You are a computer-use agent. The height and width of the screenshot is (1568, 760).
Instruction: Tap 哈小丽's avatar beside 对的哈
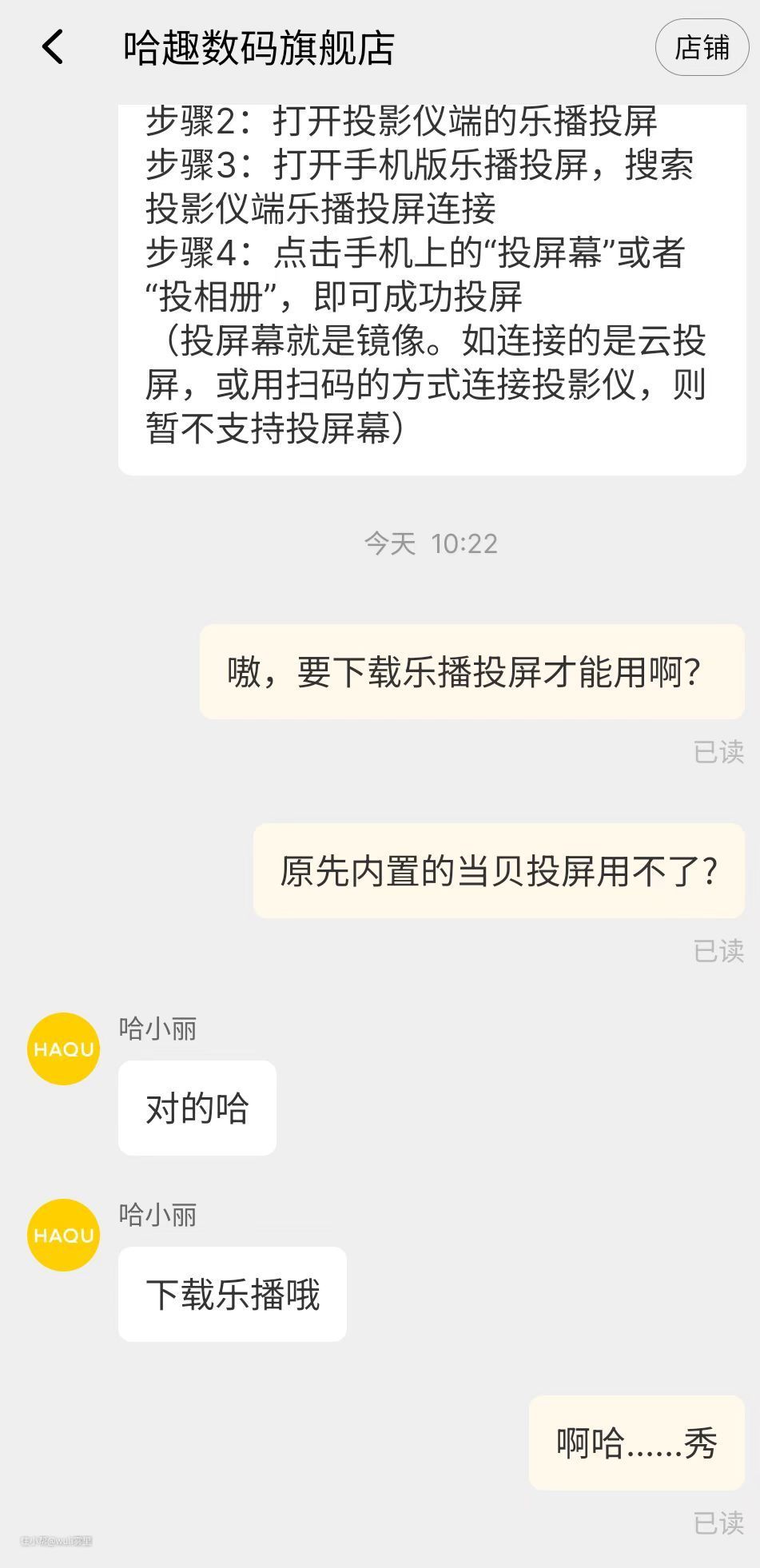click(63, 1049)
